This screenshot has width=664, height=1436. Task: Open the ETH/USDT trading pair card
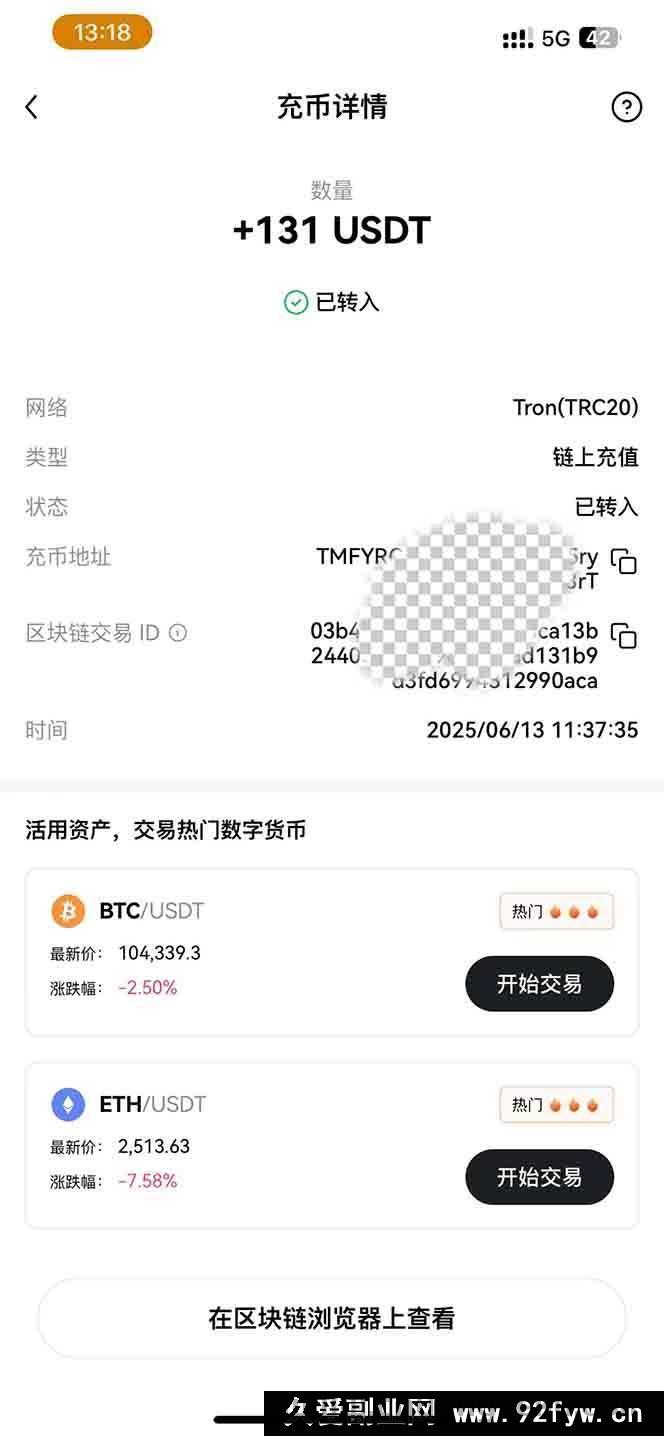point(332,1145)
